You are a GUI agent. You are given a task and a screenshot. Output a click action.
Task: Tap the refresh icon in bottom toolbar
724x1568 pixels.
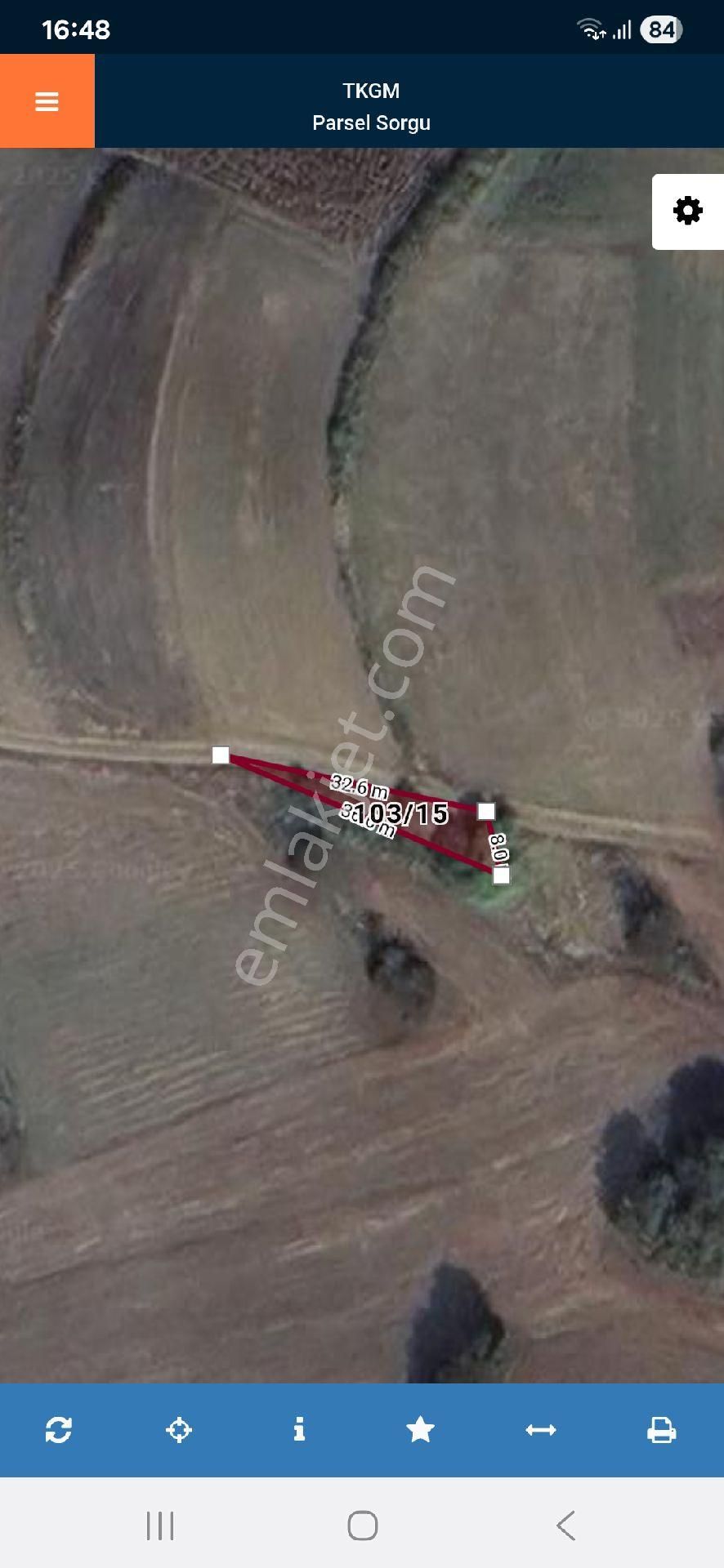(59, 1429)
